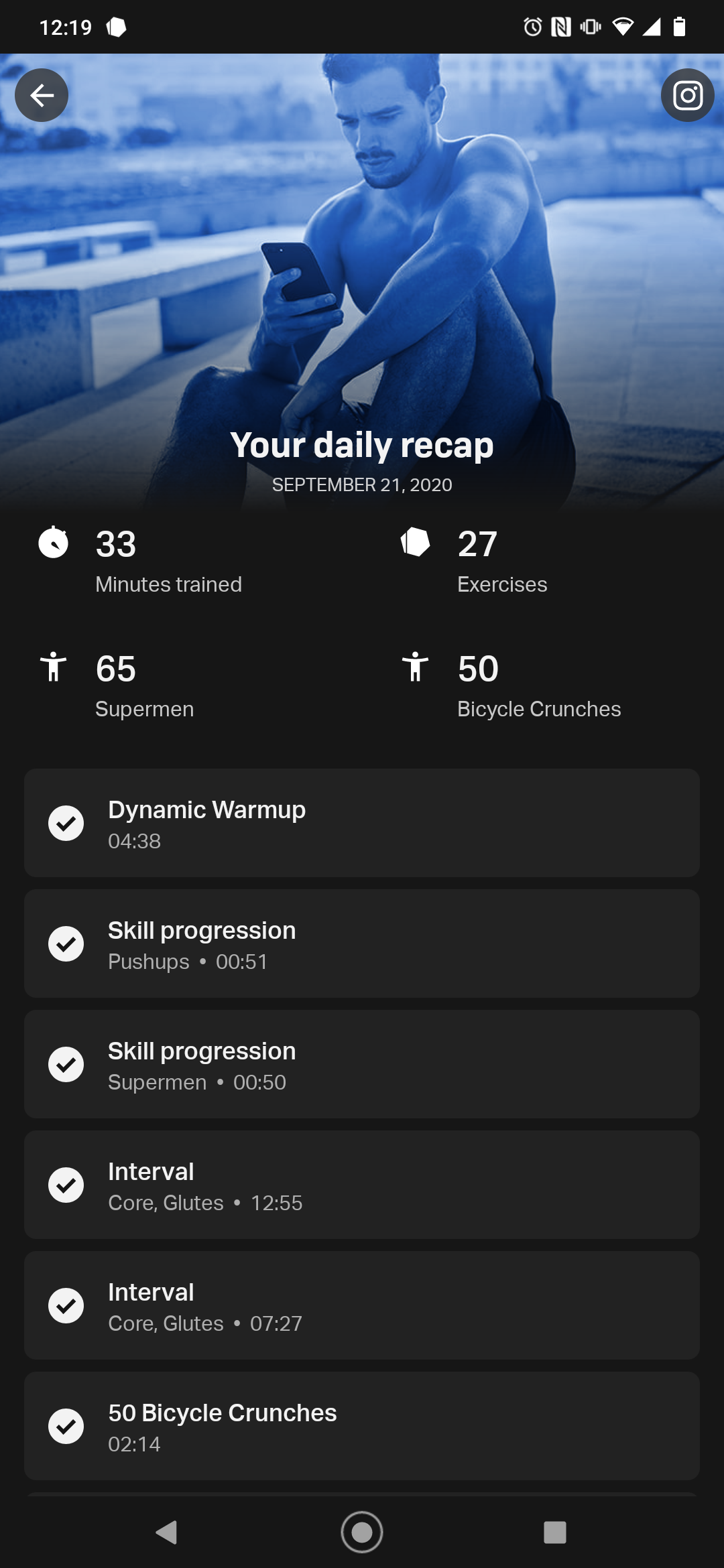Click the figure icon beside Supermen count
The image size is (724, 1568).
coord(54,668)
